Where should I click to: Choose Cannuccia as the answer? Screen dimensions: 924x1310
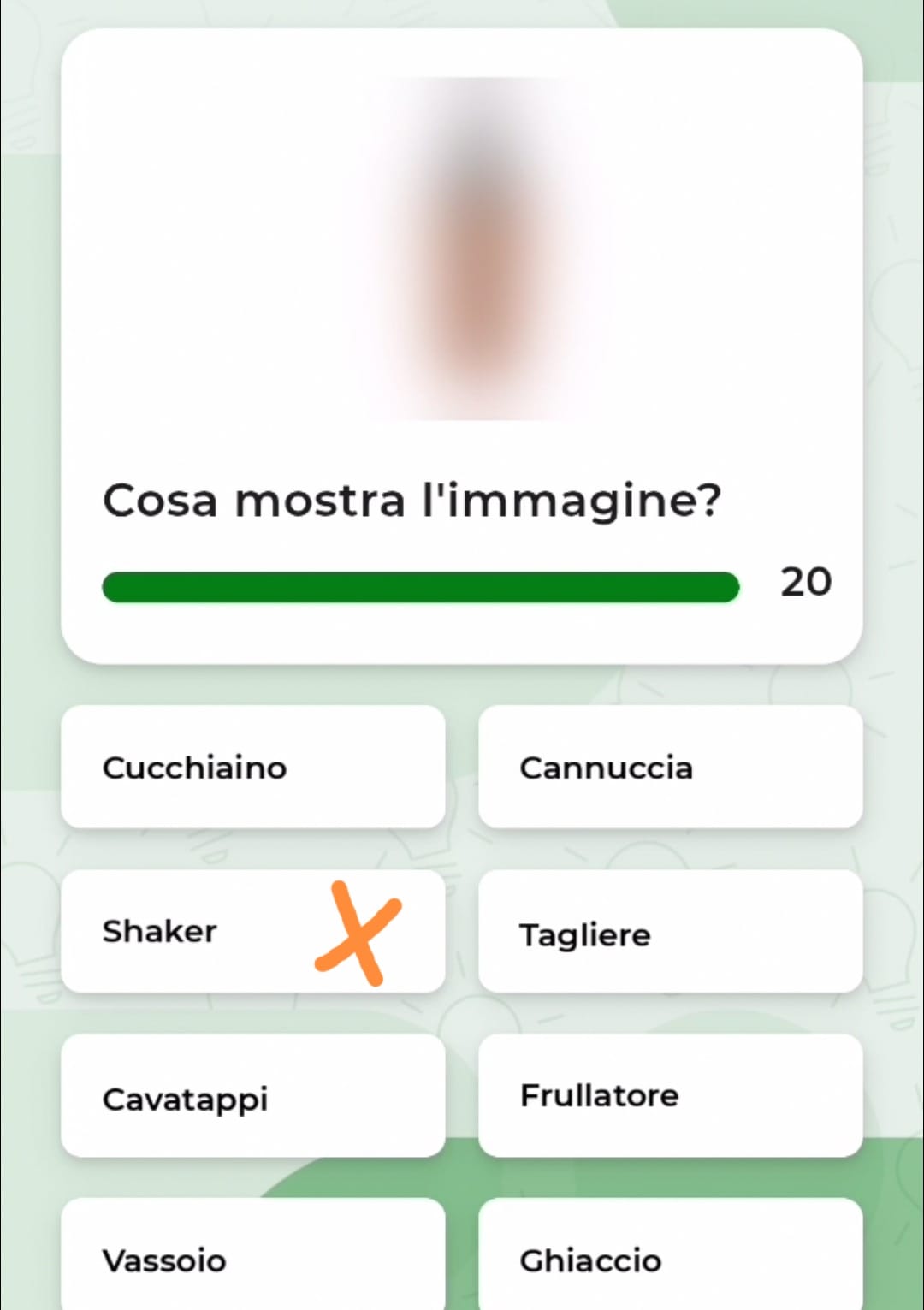[x=670, y=767]
